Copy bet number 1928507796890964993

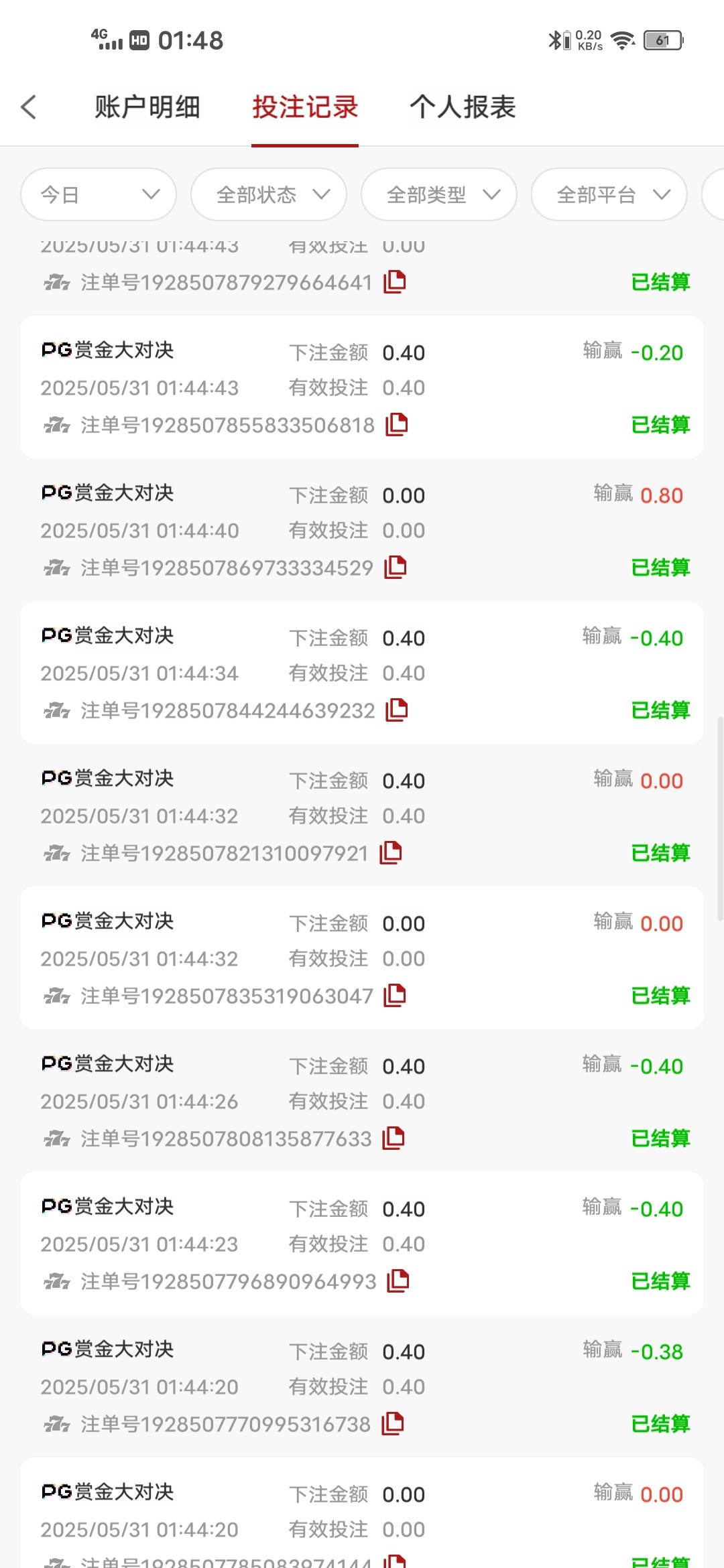[398, 1281]
